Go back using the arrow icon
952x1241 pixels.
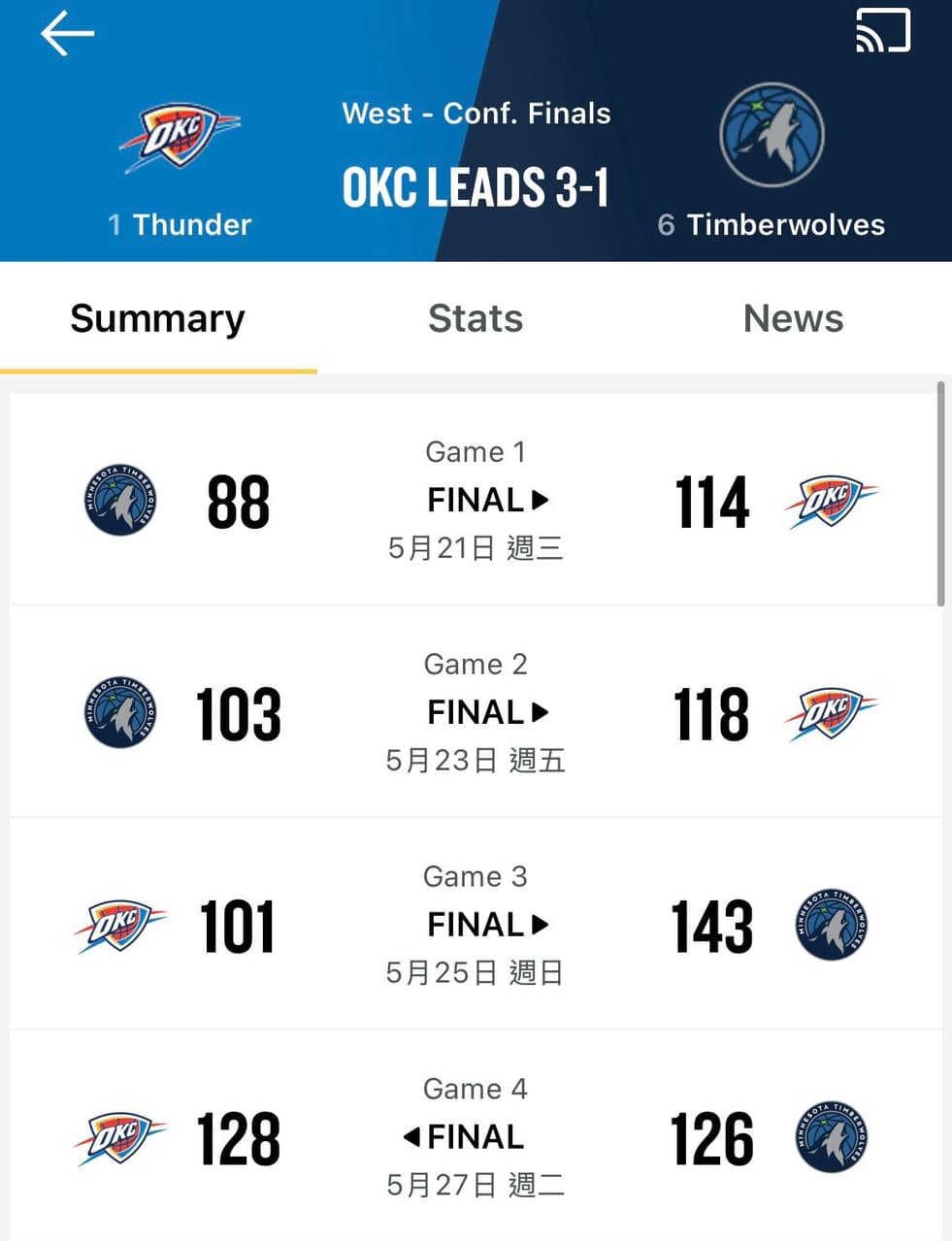pos(67,34)
